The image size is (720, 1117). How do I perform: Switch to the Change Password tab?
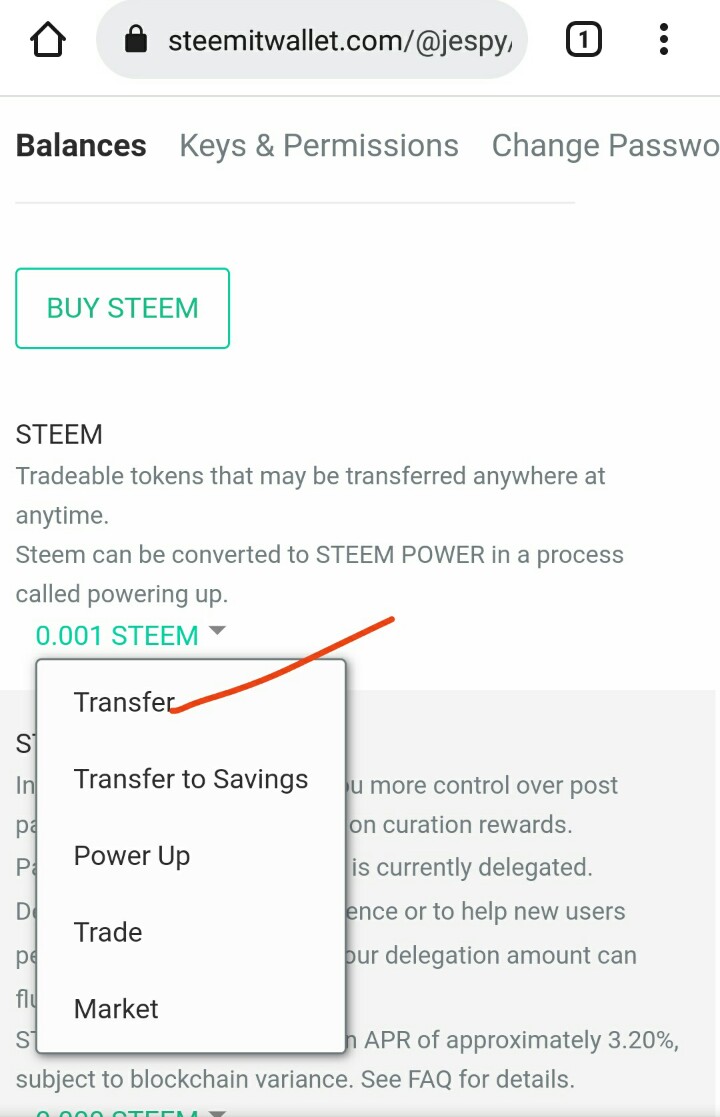[605, 145]
